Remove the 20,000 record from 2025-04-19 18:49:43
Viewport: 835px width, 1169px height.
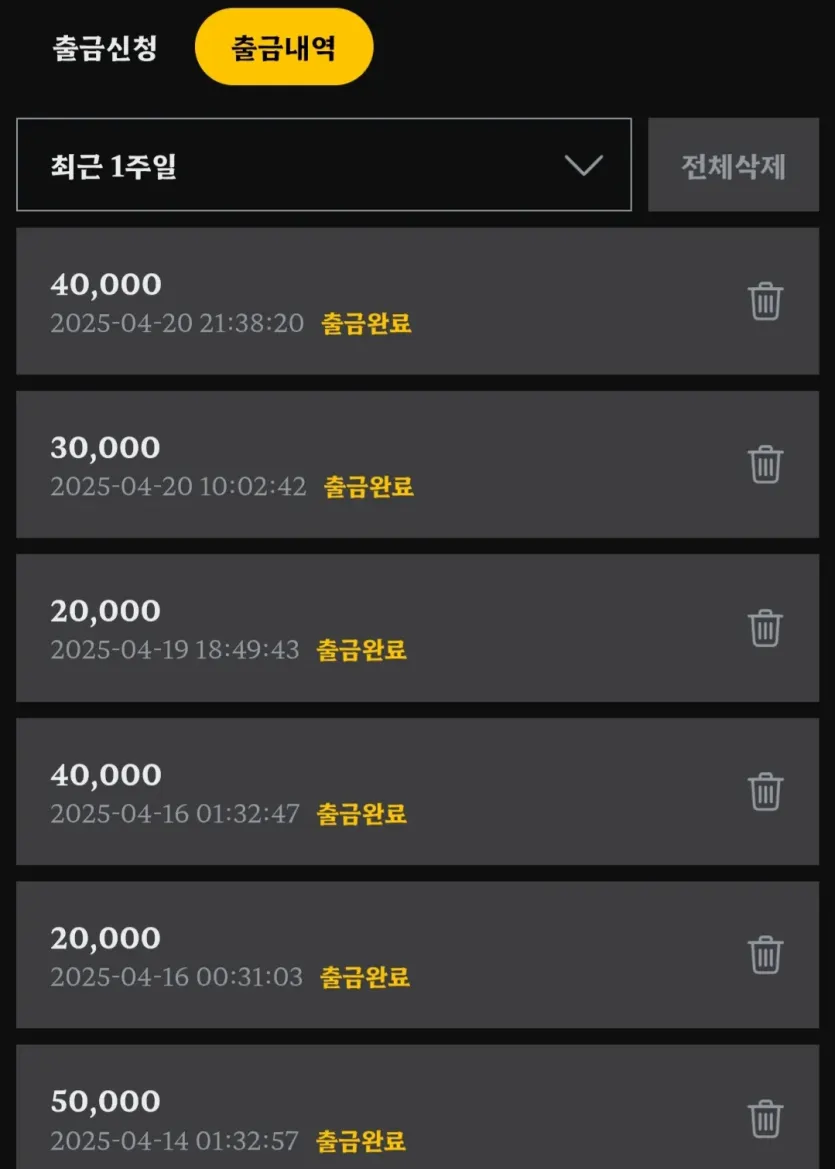765,628
